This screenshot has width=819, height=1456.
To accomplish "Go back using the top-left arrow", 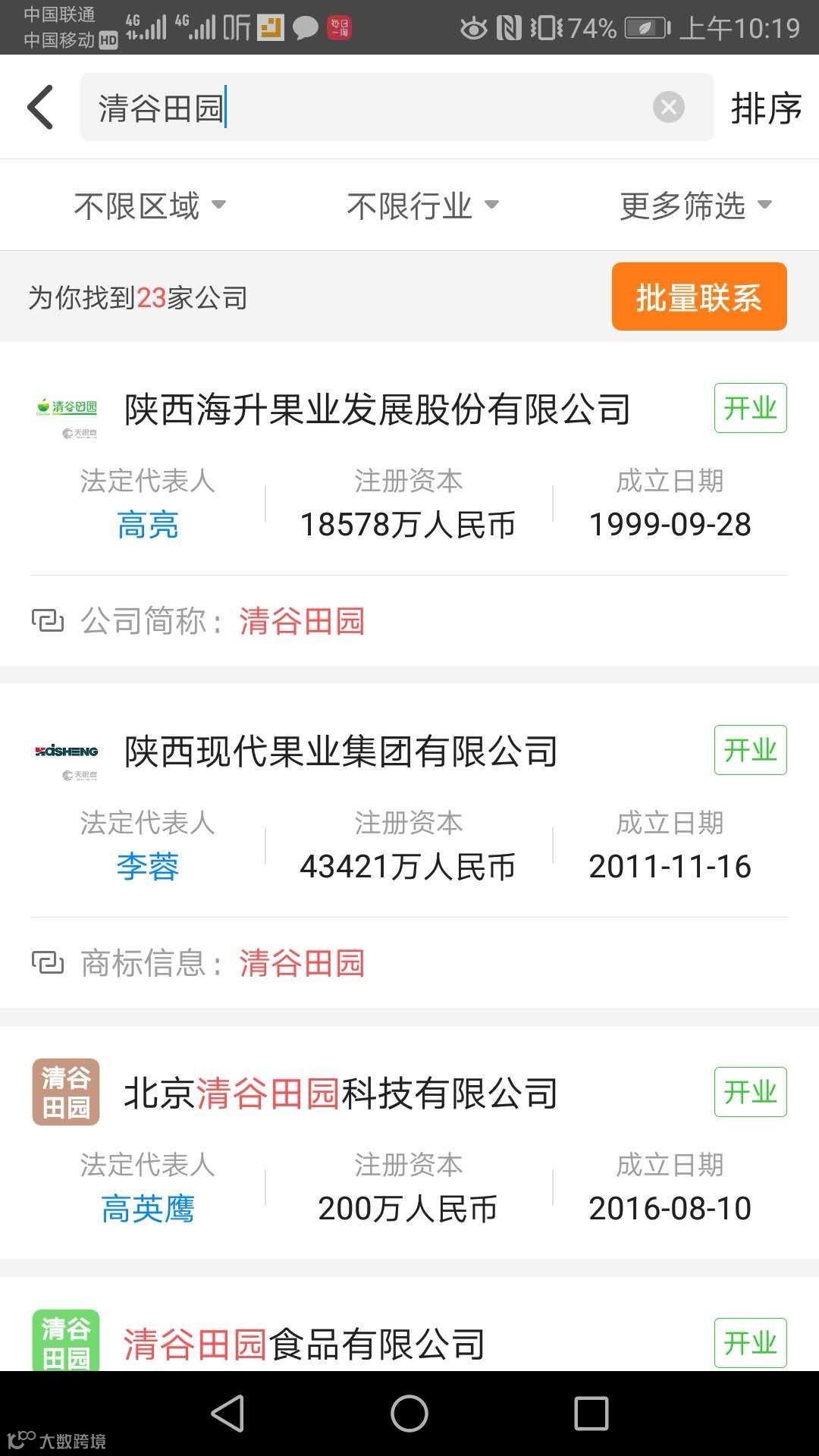I will click(x=41, y=107).
